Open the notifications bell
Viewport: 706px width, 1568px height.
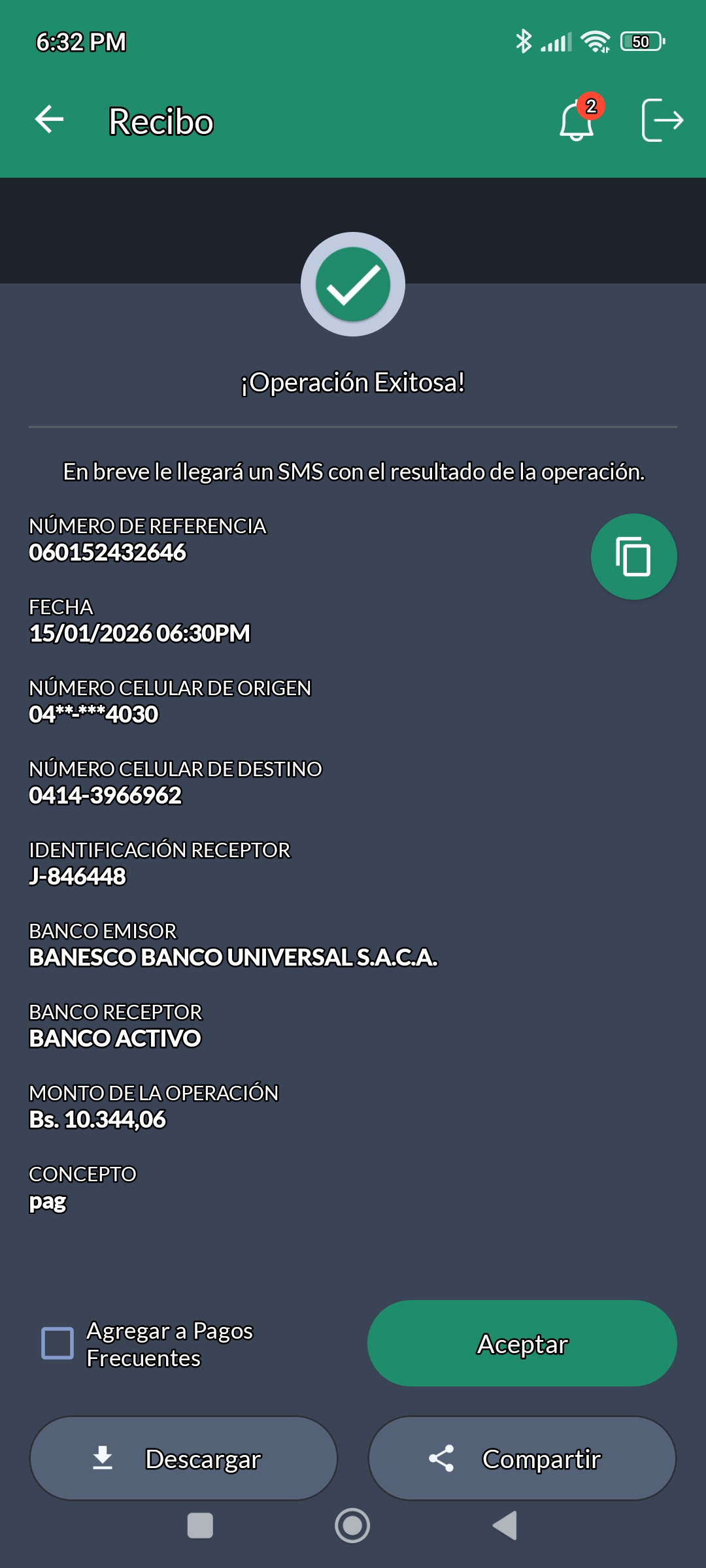pyautogui.click(x=577, y=122)
